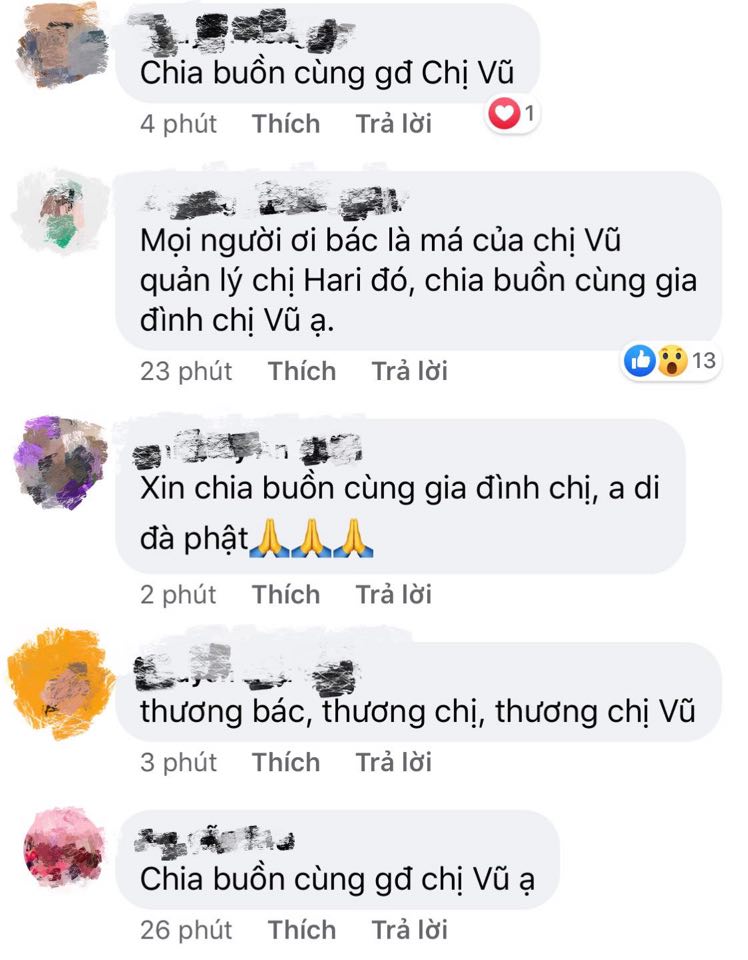Like the comment "Chia buồn cùng gđ Chị Vũ"
This screenshot has width=748, height=960.
(x=286, y=124)
